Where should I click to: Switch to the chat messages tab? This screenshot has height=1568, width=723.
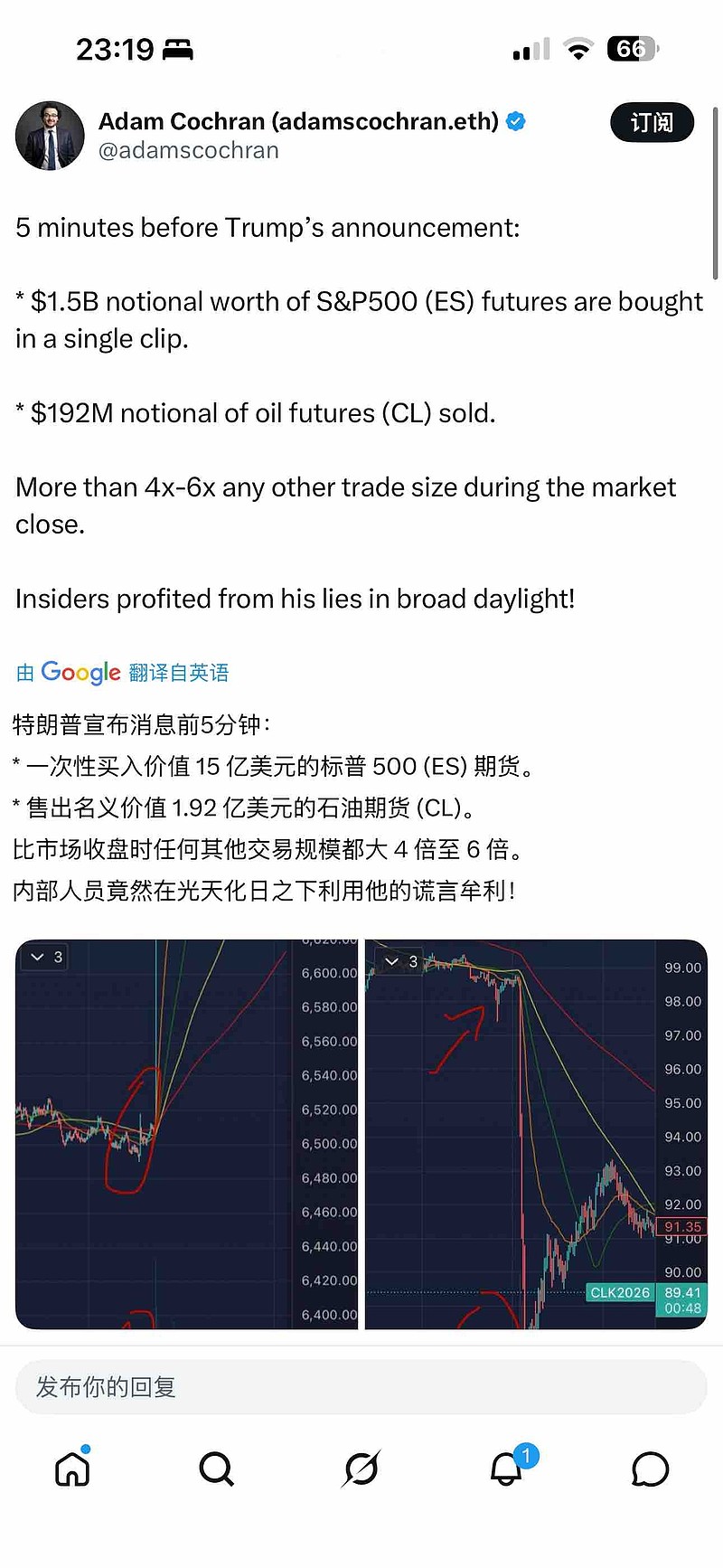[650, 1469]
